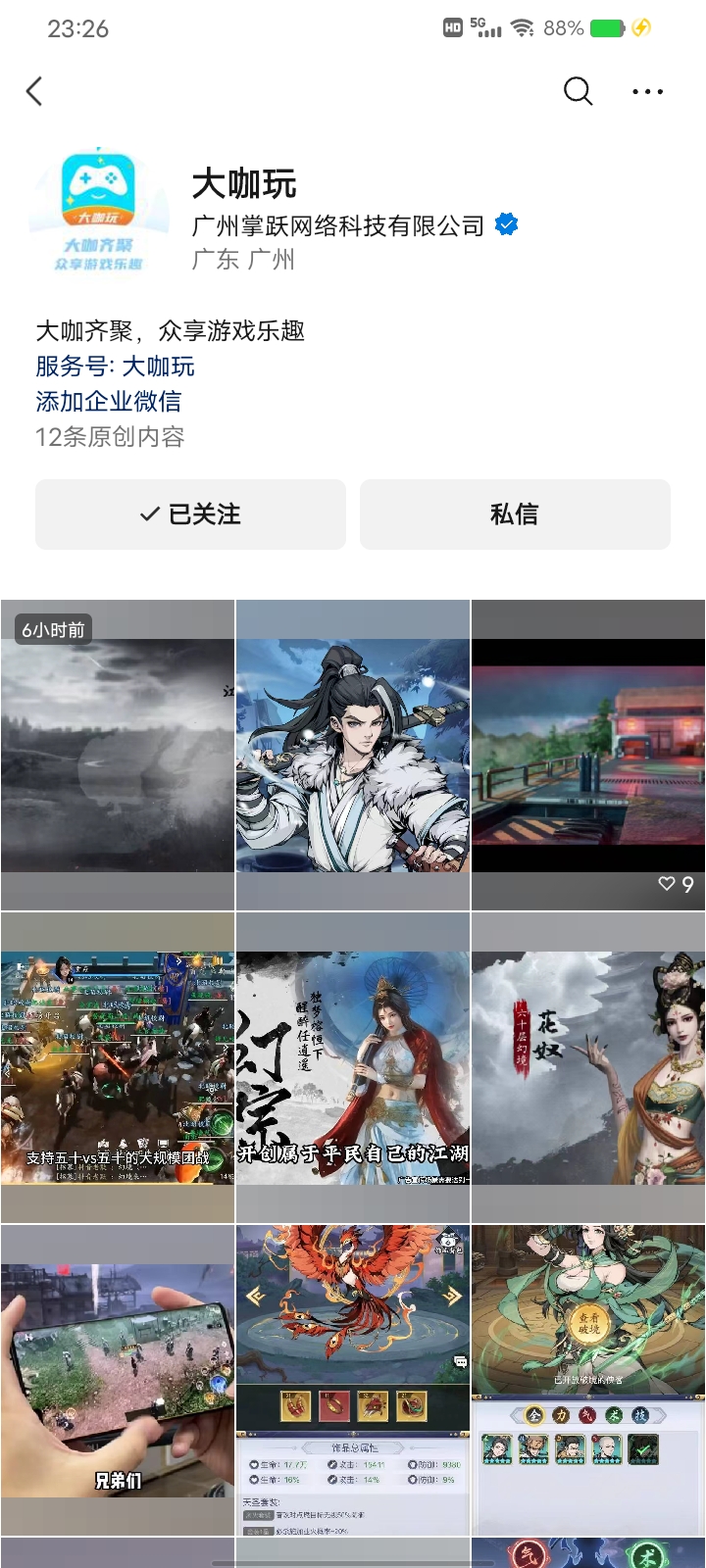Open the 服务号: 大咖玩 link
The image size is (706, 1568).
(116, 367)
